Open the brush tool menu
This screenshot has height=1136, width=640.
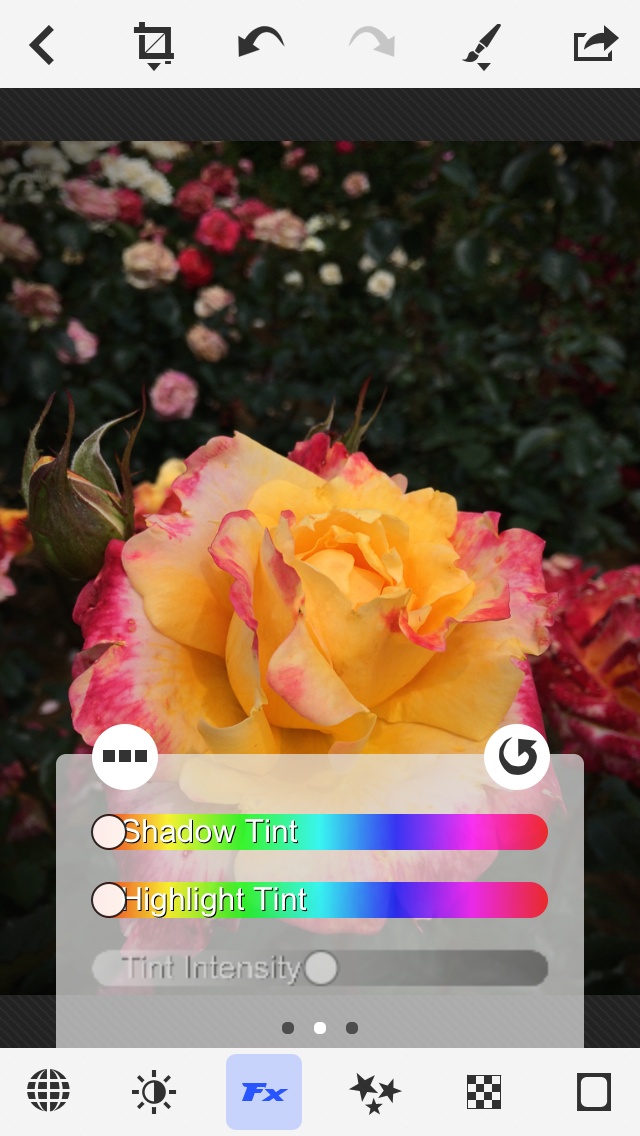483,46
